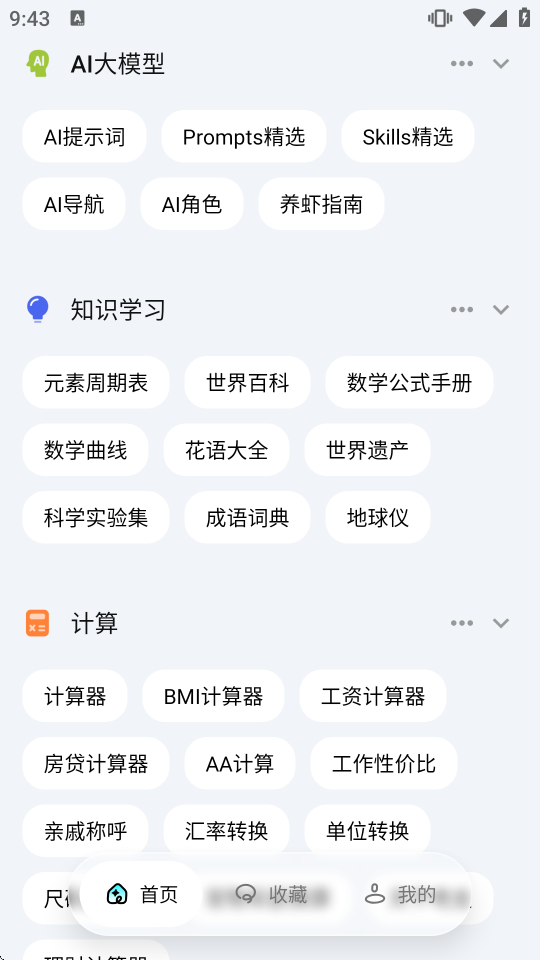Open 单位转换
This screenshot has height=960, width=540.
[367, 831]
